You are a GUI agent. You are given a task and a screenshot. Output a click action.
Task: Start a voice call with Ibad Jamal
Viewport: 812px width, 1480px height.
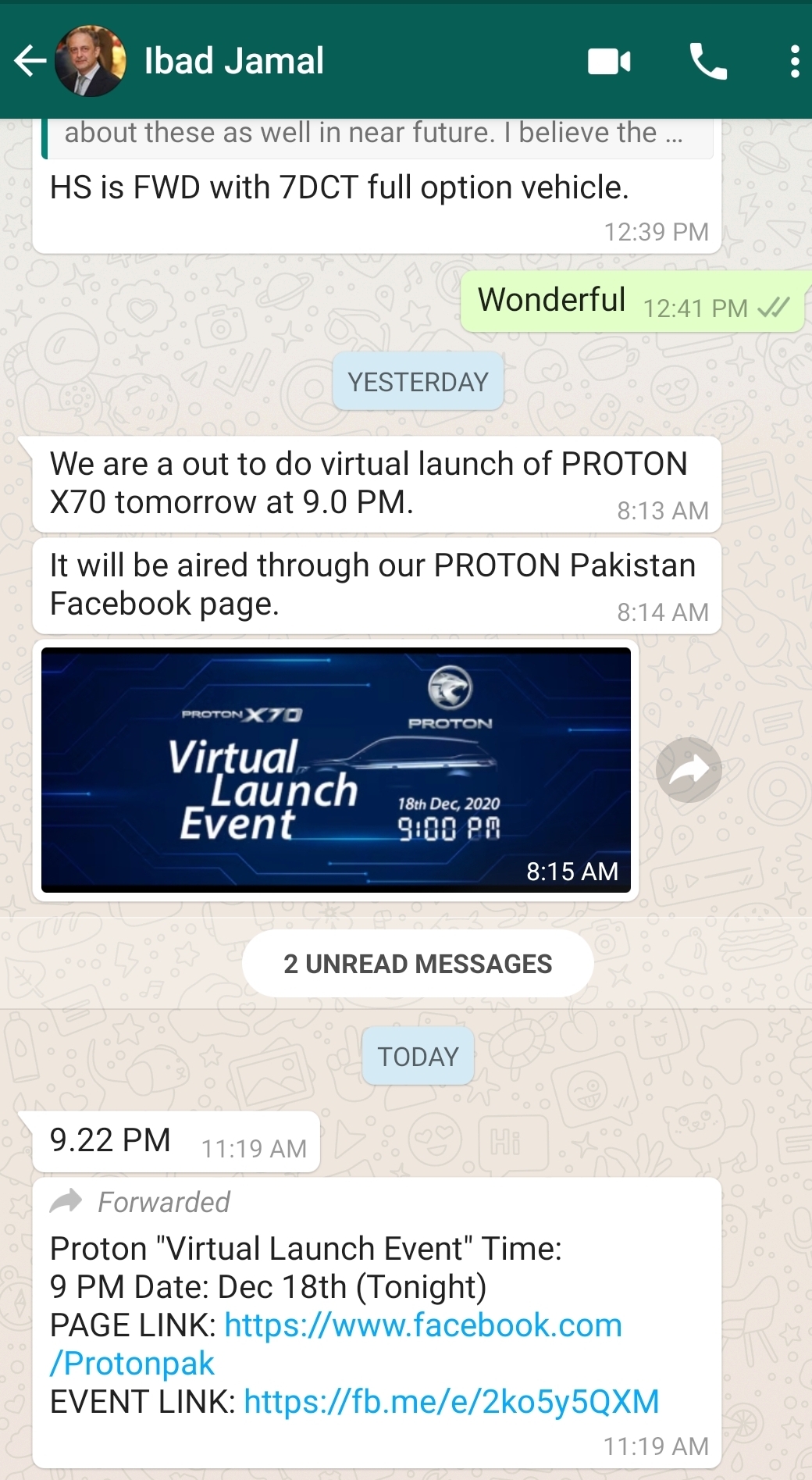[708, 61]
